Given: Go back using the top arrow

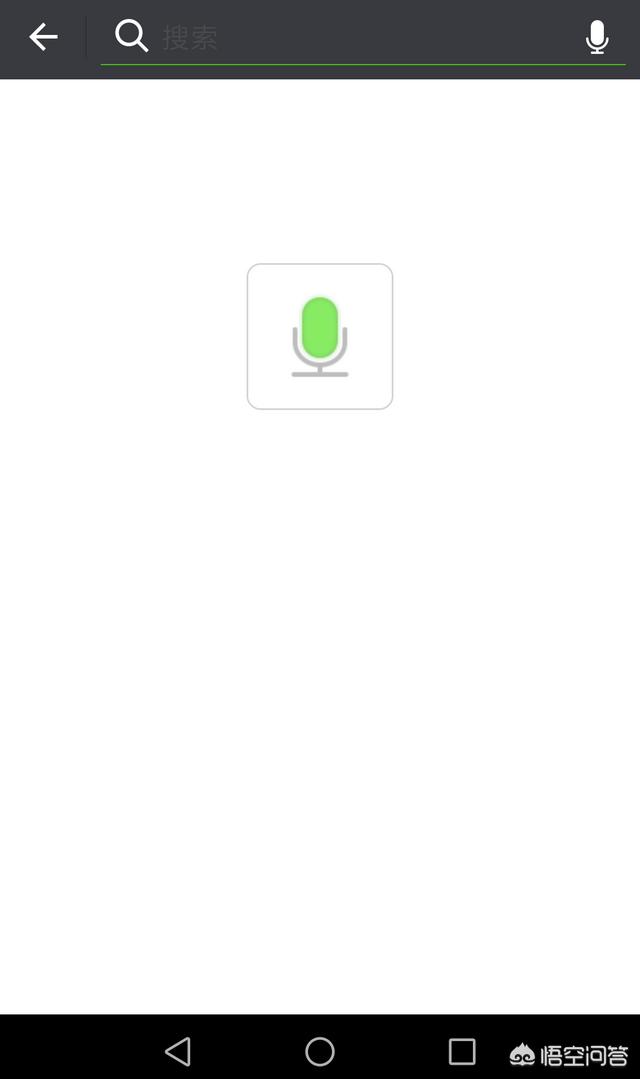Looking at the screenshot, I should 43,38.
